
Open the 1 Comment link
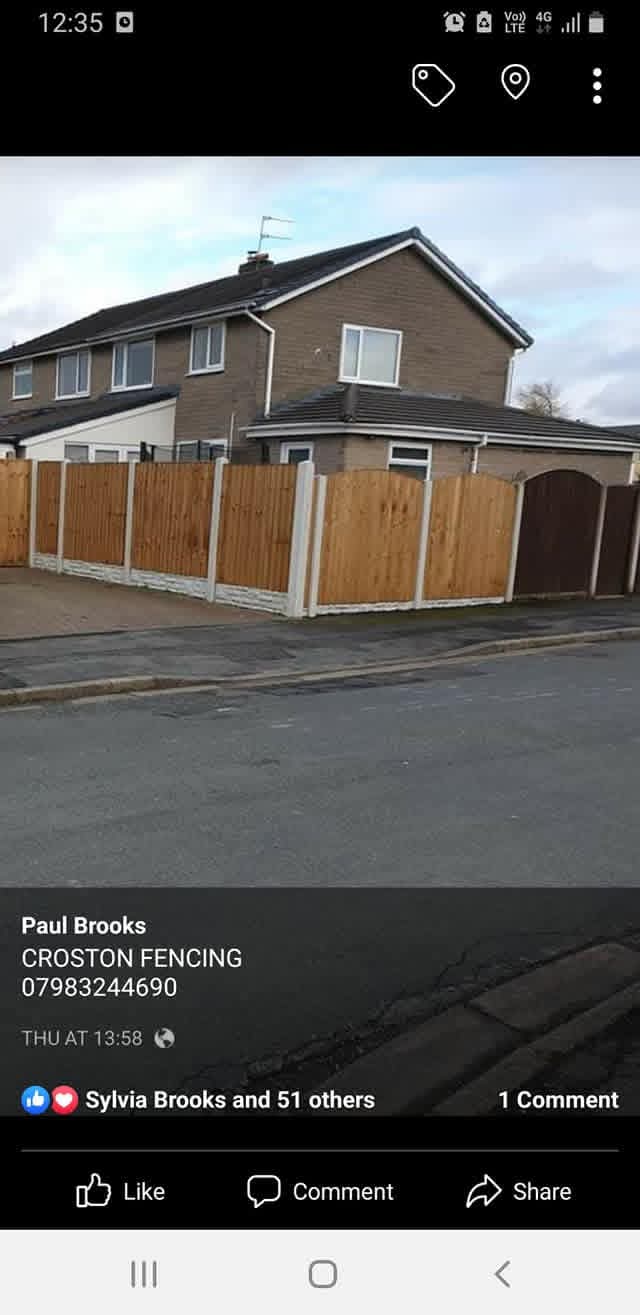click(x=558, y=1100)
